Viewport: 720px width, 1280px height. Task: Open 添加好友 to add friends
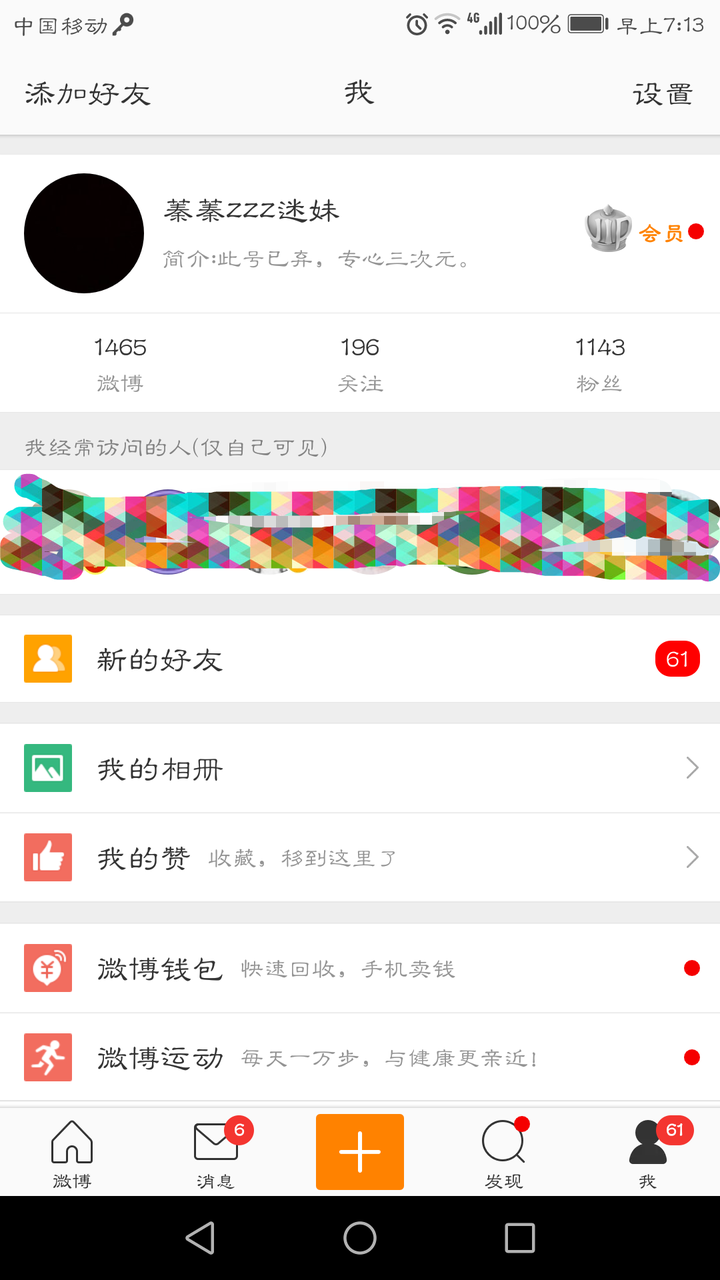(85, 93)
